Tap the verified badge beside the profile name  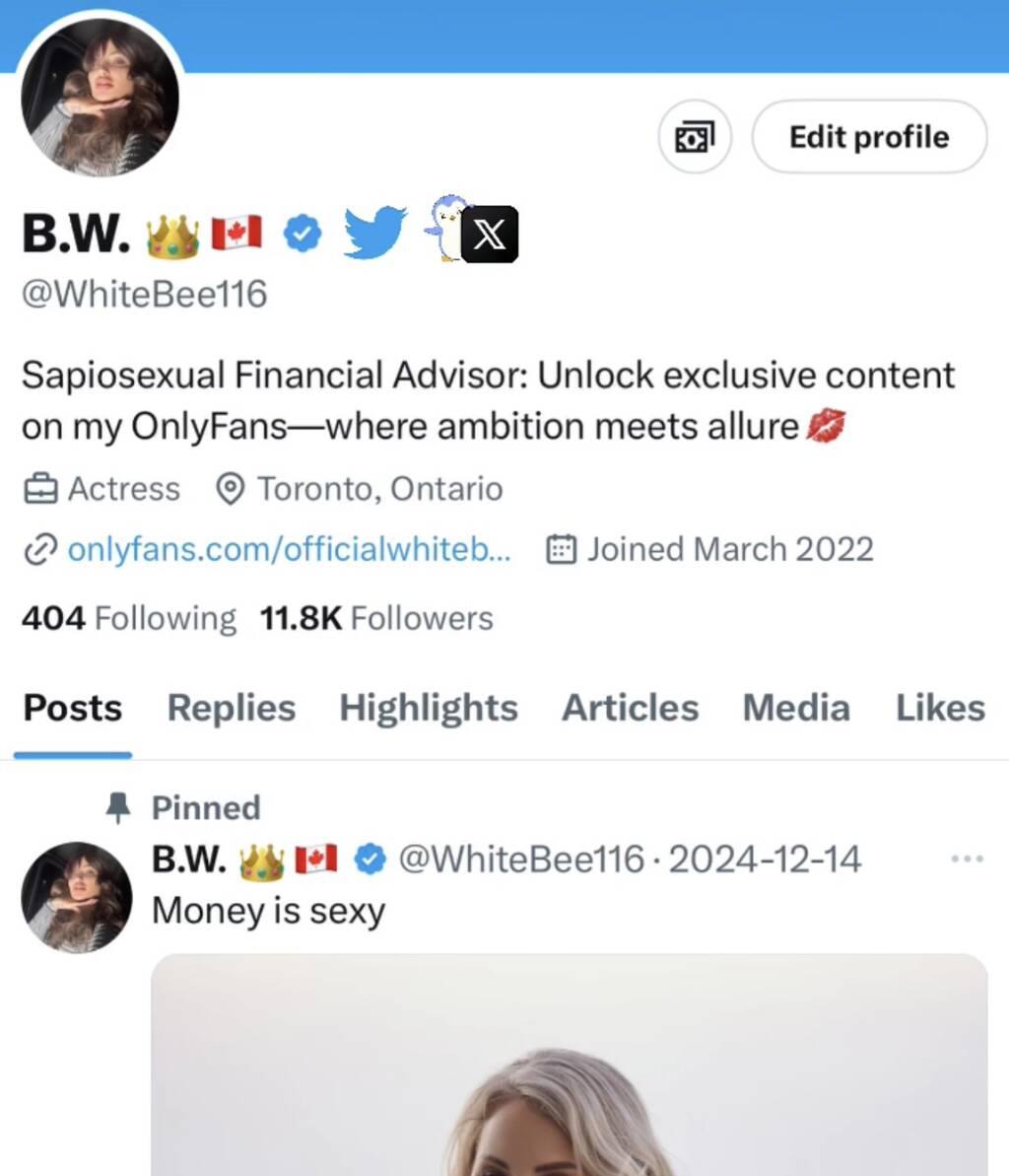coord(303,234)
